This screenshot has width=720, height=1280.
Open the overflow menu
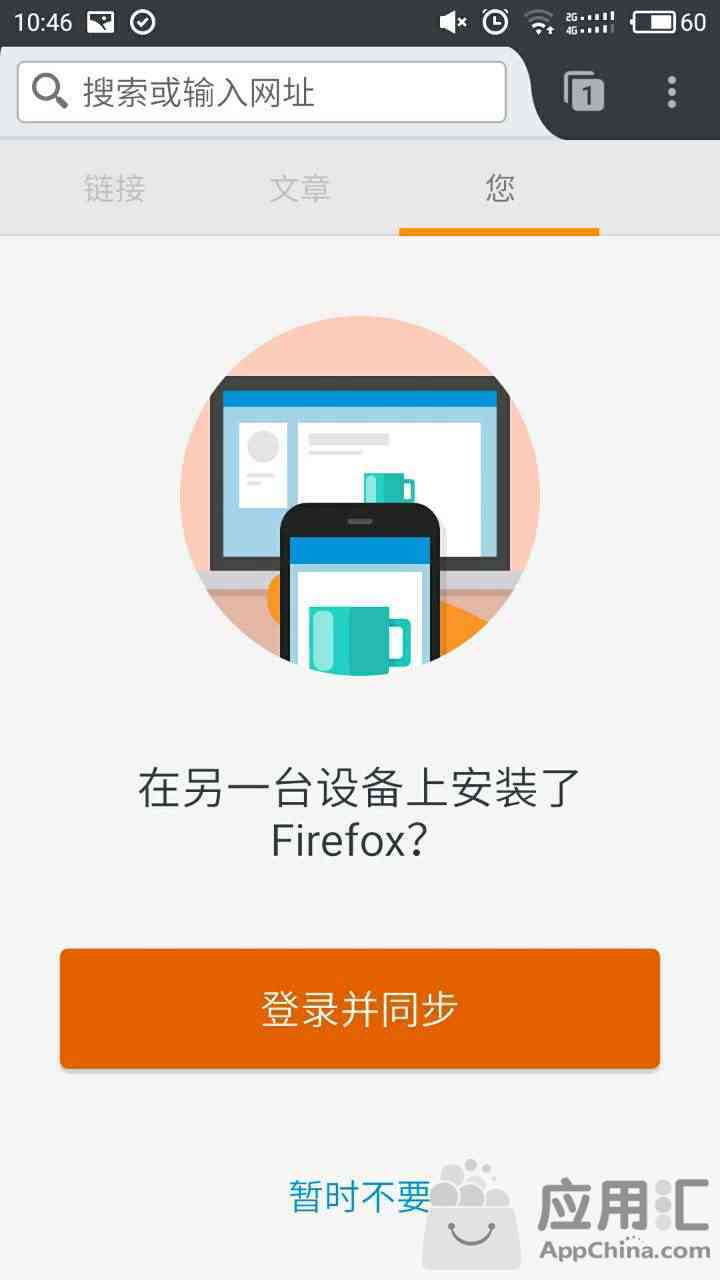[x=672, y=92]
